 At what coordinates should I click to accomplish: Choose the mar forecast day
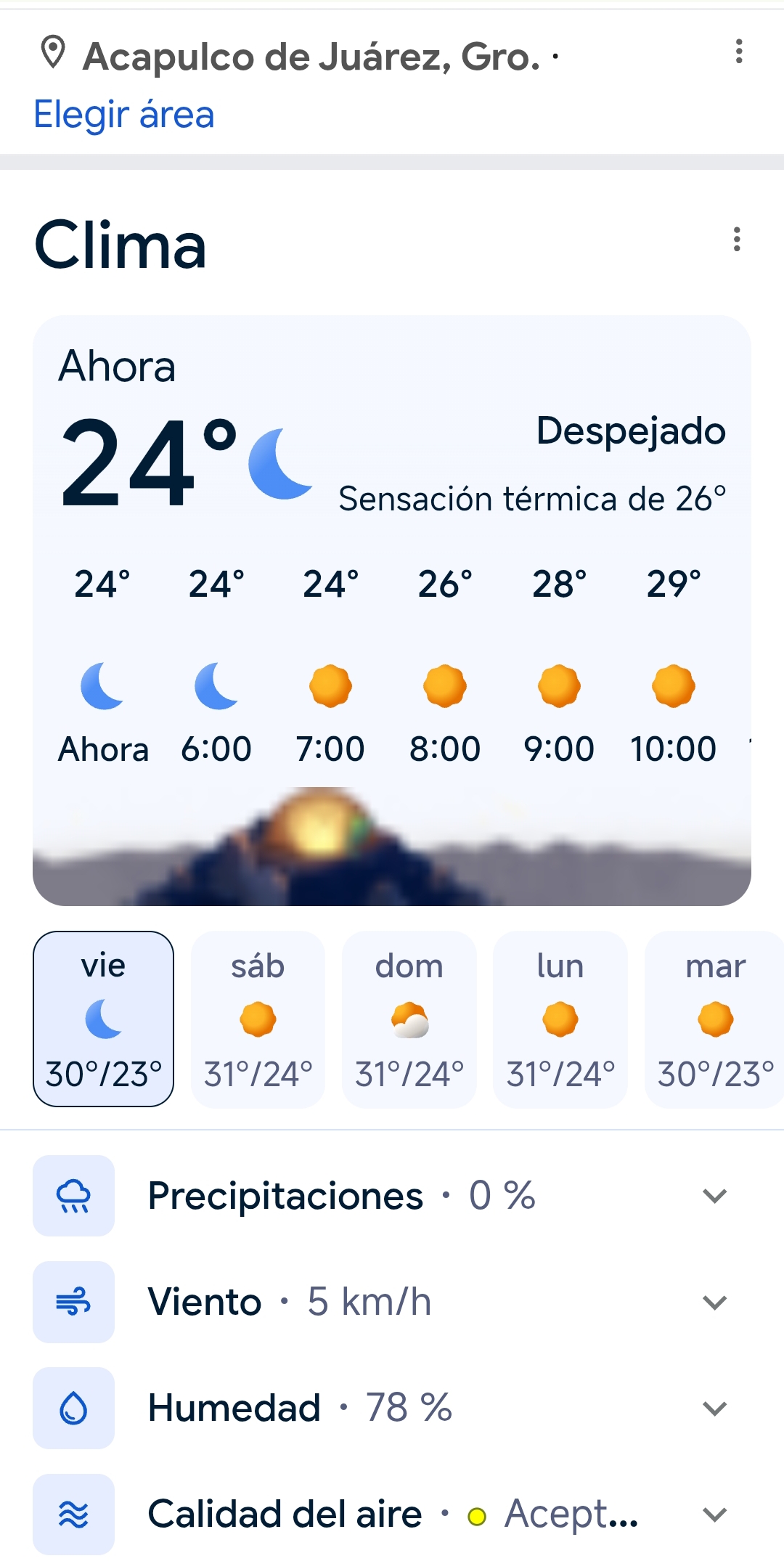coord(714,1019)
